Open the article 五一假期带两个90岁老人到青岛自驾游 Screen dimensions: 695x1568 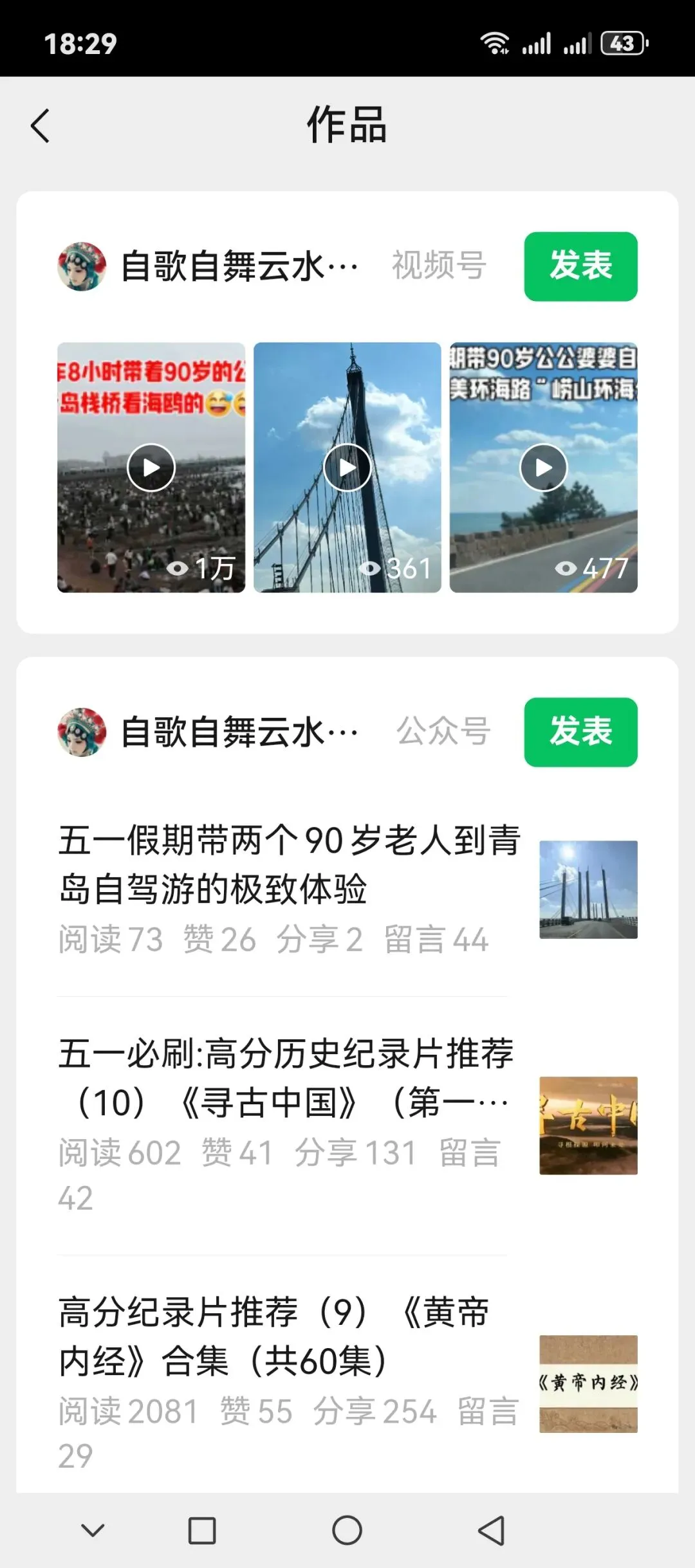click(347, 889)
